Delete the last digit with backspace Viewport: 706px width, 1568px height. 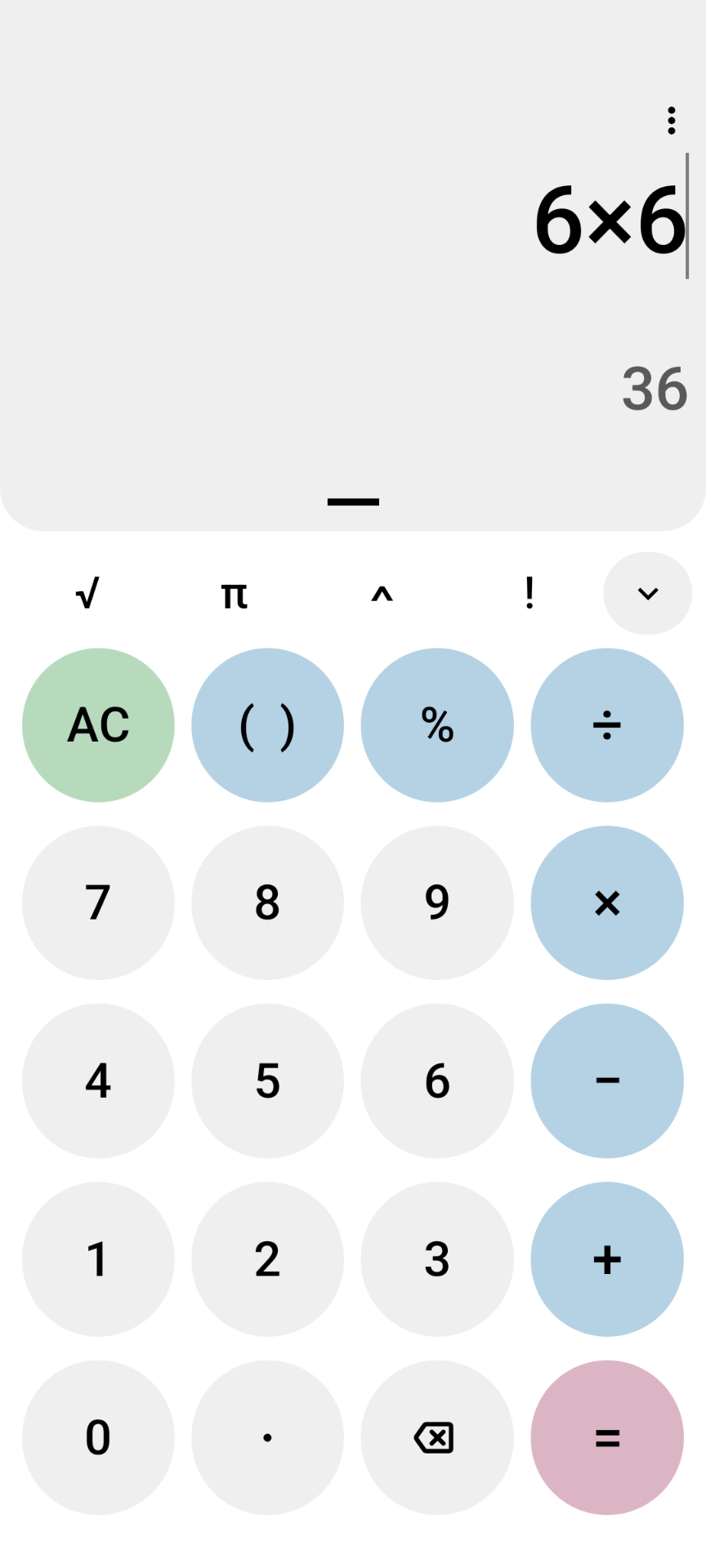(437, 1437)
